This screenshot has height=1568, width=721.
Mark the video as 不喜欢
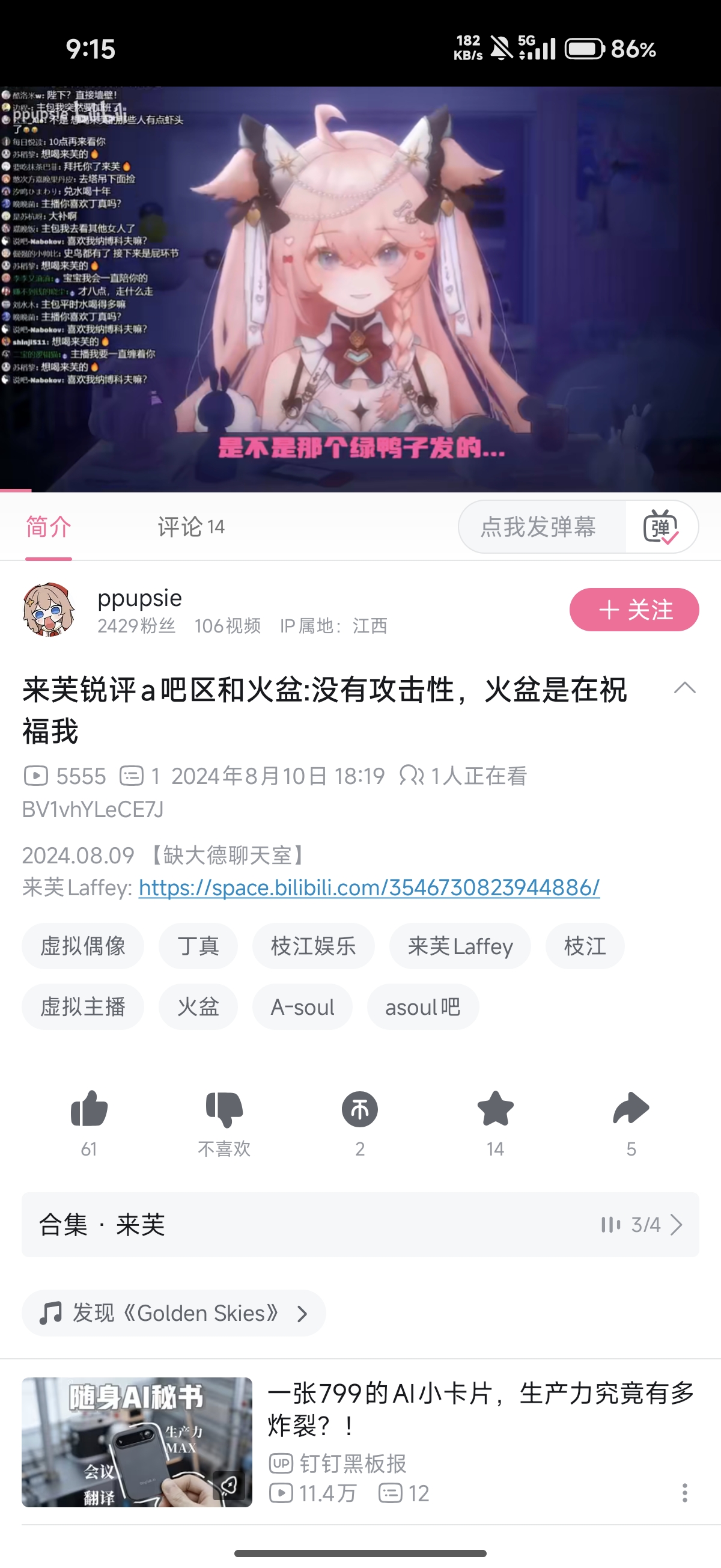pos(224,1110)
